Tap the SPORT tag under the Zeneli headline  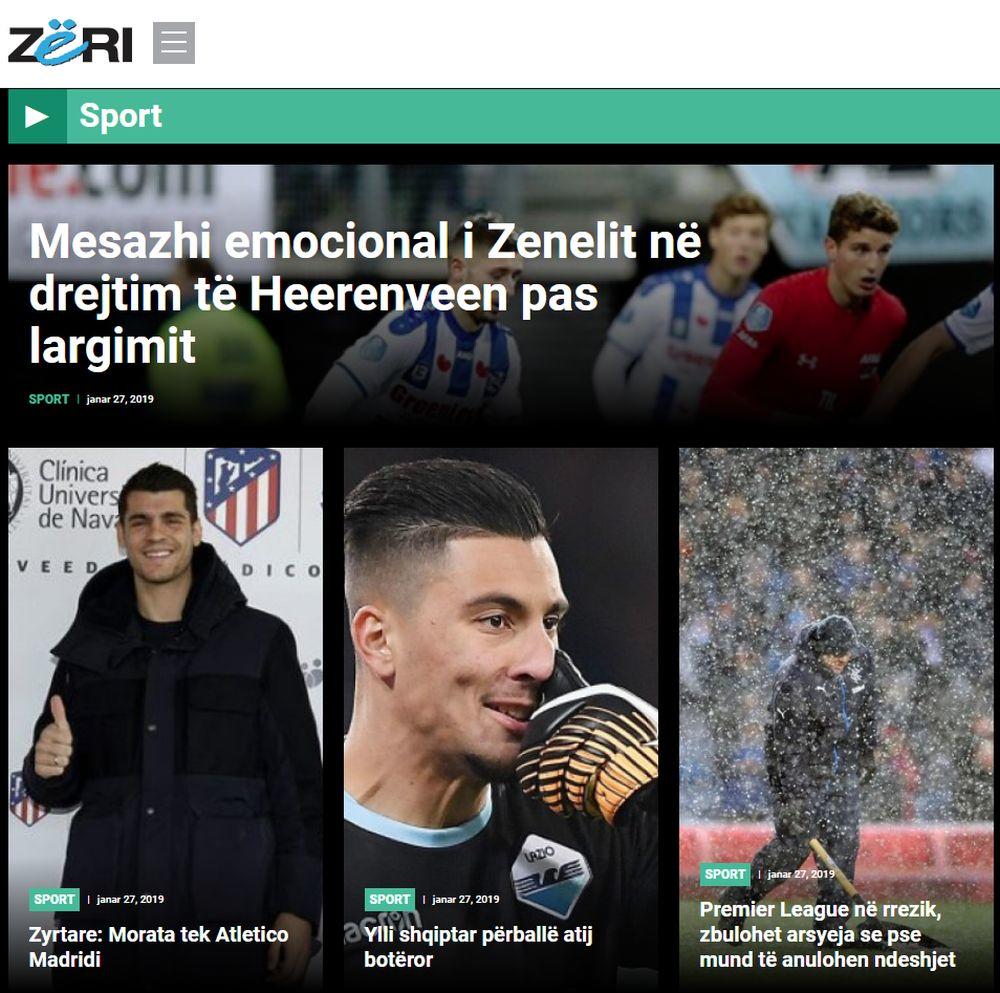pyautogui.click(x=49, y=399)
